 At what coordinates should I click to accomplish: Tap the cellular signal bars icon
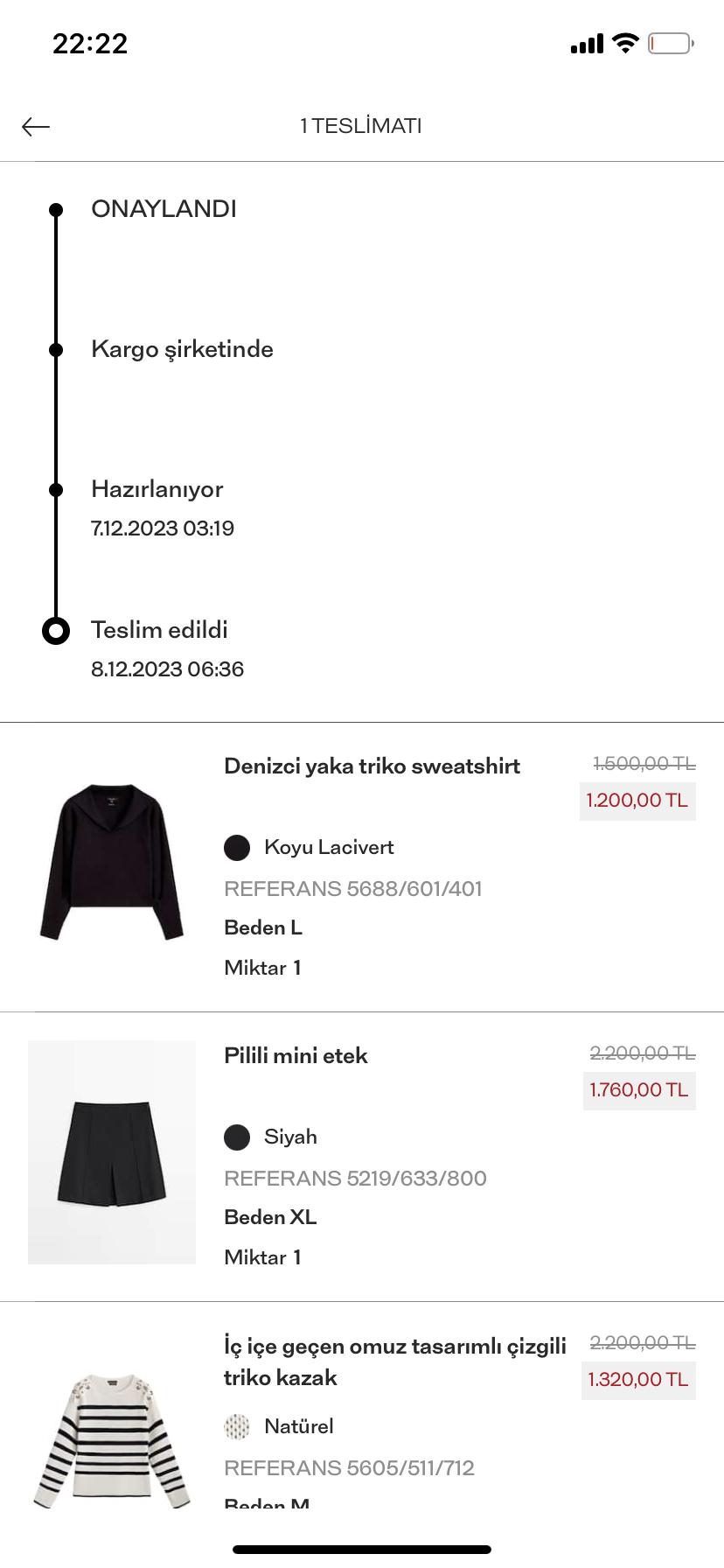(585, 43)
